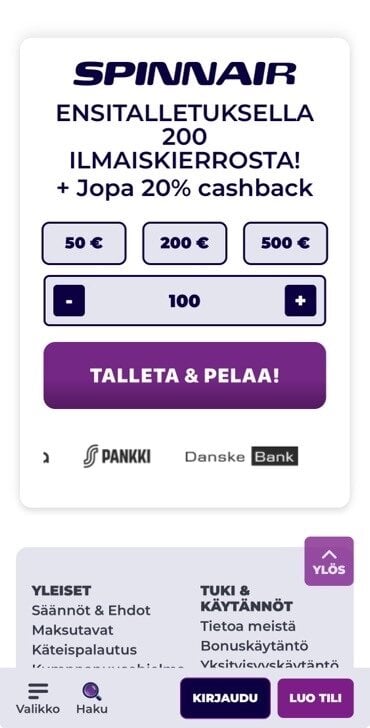Open the Valikko menu
This screenshot has height=728, width=370.
[x=38, y=698]
